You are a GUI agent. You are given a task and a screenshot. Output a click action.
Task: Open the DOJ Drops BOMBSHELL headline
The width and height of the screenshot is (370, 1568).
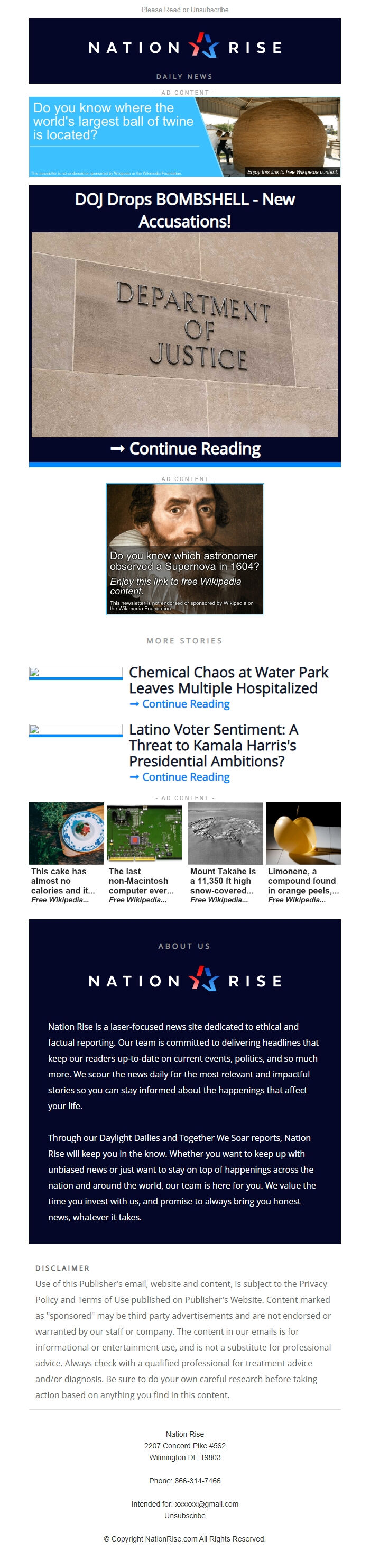(x=184, y=210)
